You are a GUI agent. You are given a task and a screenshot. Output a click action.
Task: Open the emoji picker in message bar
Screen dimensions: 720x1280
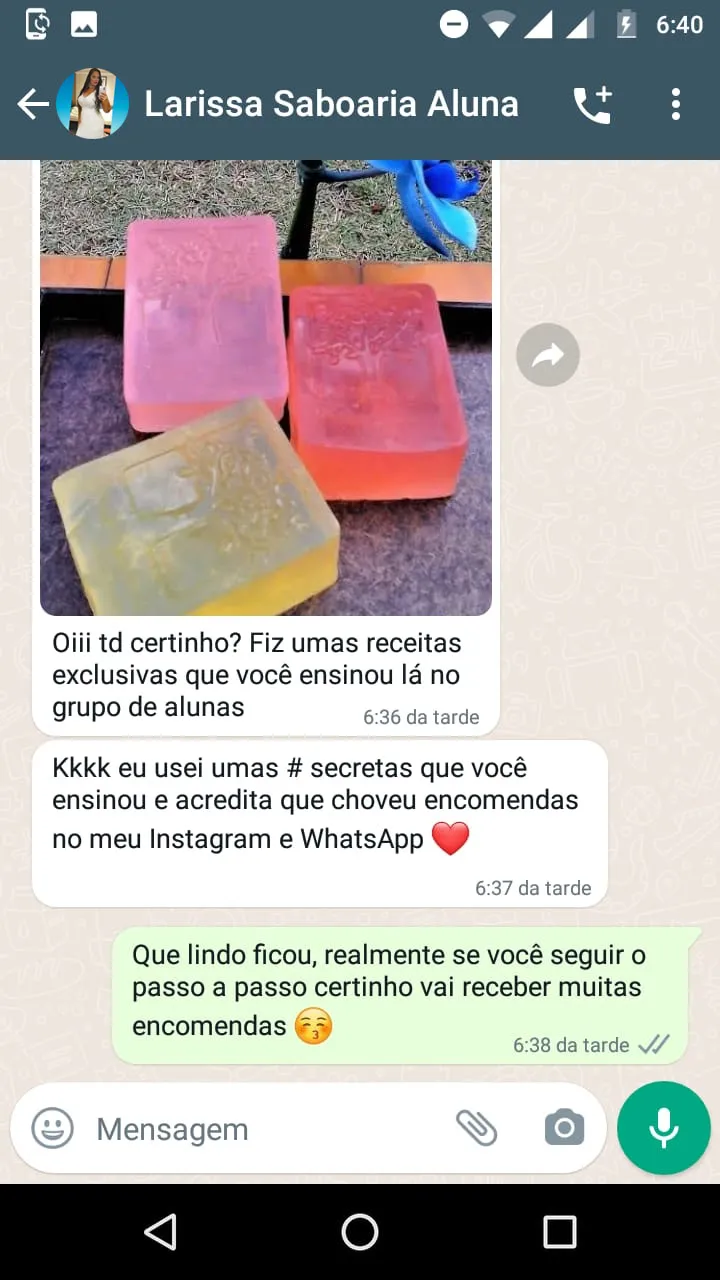point(50,1128)
